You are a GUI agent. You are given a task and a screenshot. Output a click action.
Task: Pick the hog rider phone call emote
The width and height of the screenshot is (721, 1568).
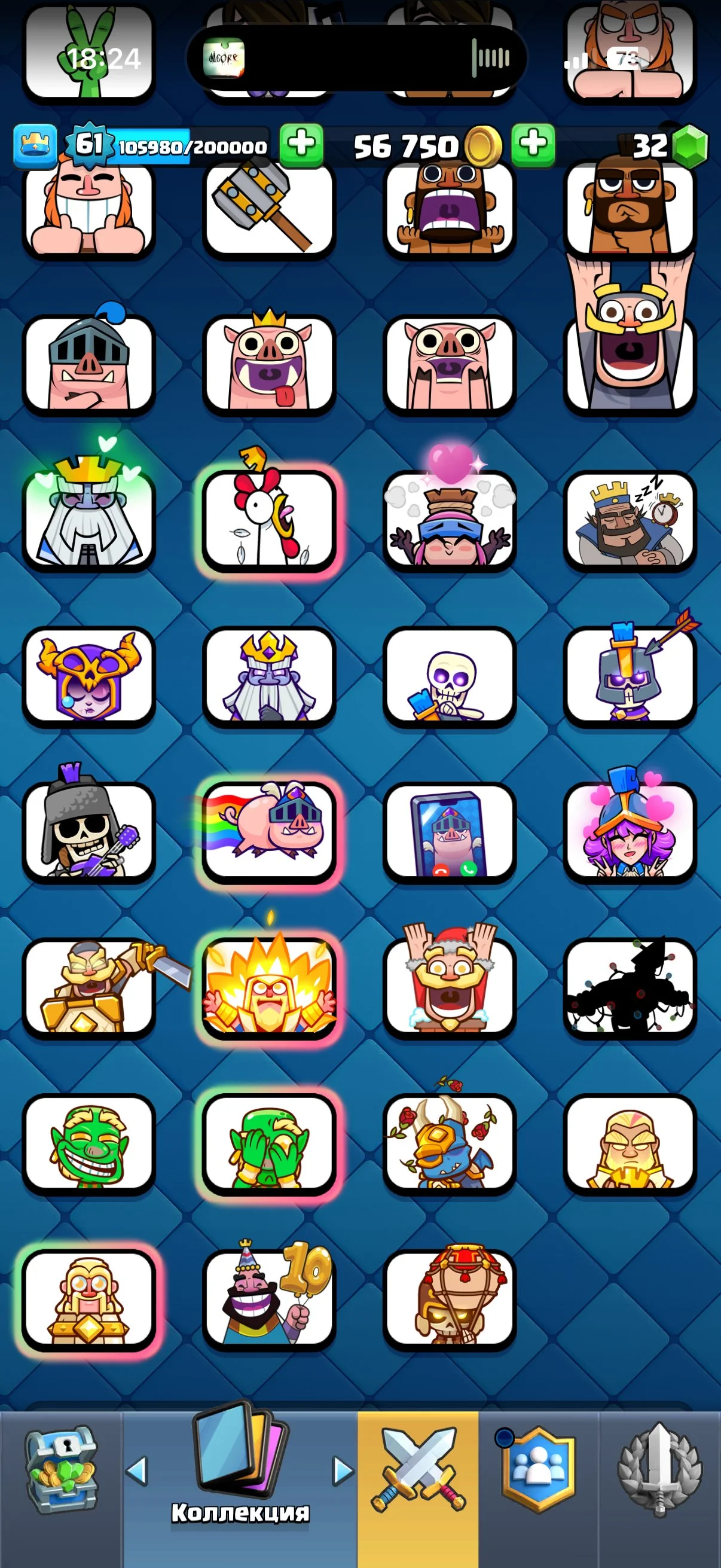click(450, 831)
